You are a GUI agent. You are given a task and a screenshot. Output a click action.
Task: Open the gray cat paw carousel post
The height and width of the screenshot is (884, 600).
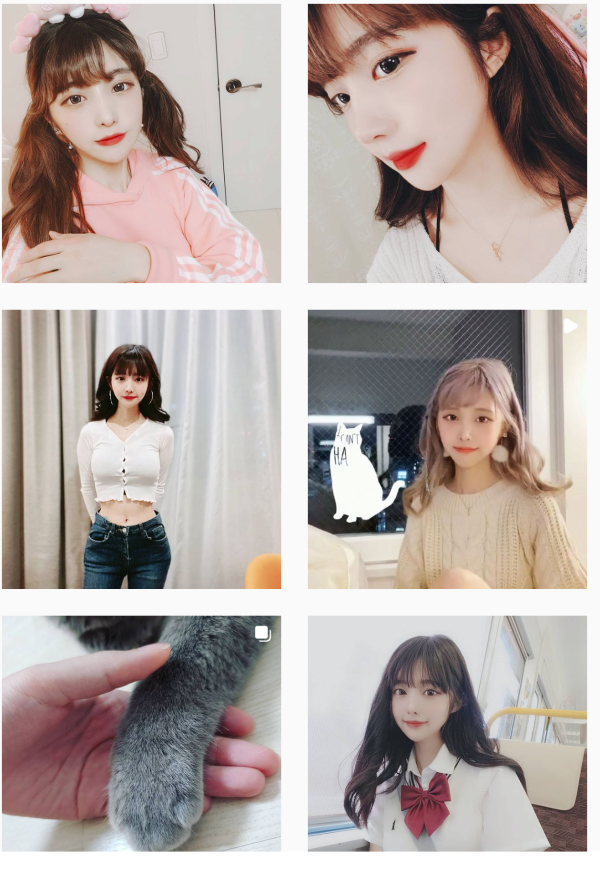pos(141,733)
